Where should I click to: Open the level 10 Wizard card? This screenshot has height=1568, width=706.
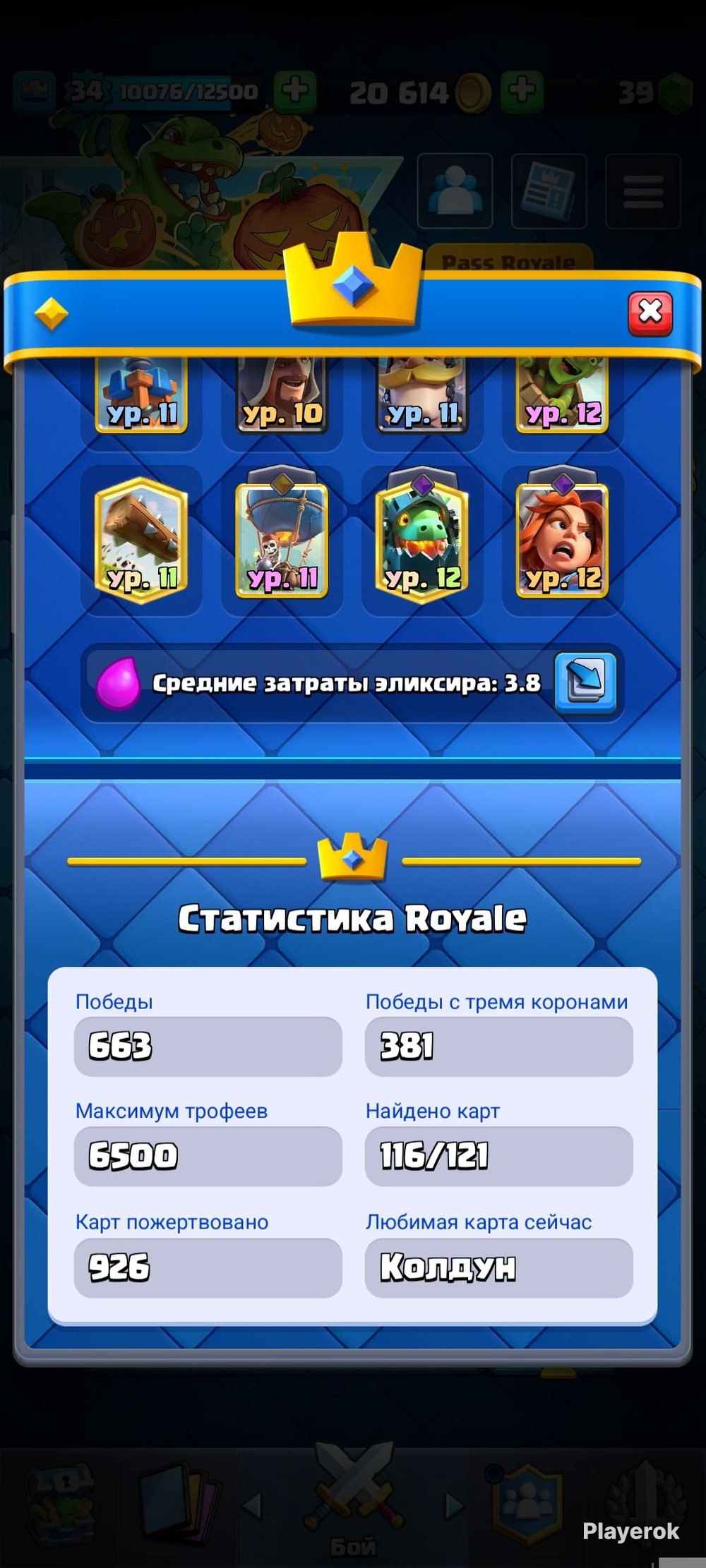[282, 395]
